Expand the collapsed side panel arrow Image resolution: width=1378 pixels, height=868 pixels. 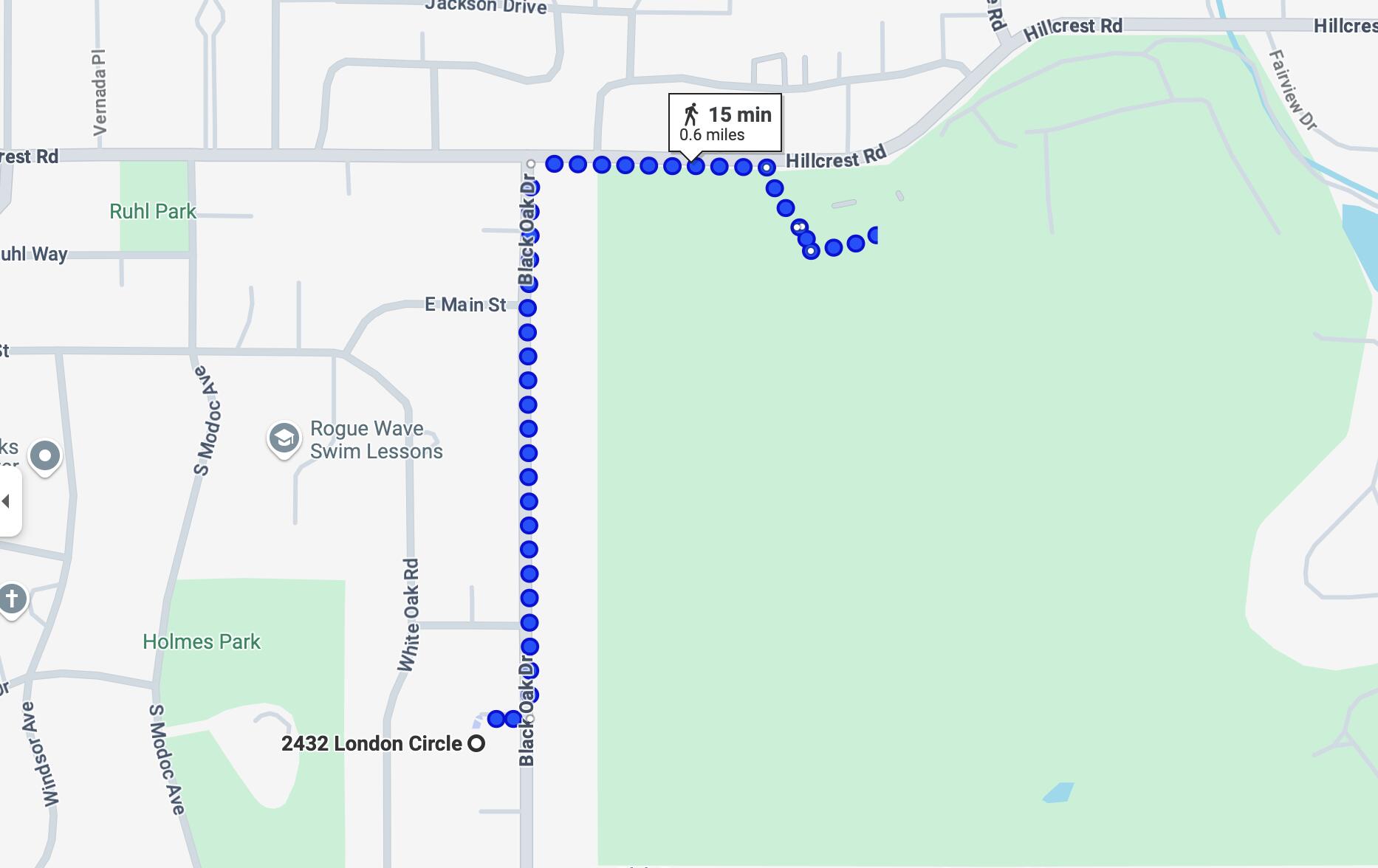[x=7, y=502]
